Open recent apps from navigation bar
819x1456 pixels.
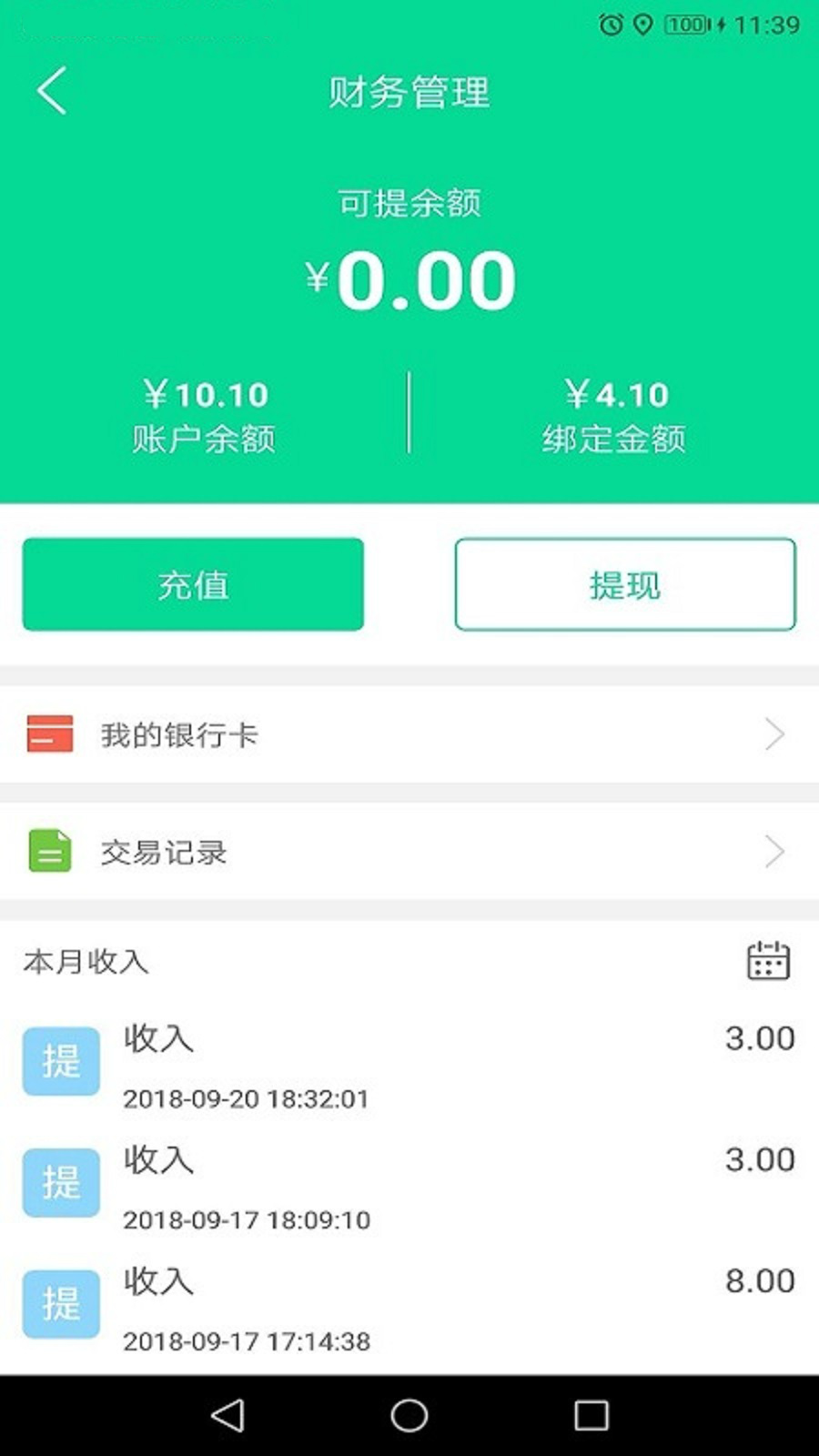coord(591,1415)
